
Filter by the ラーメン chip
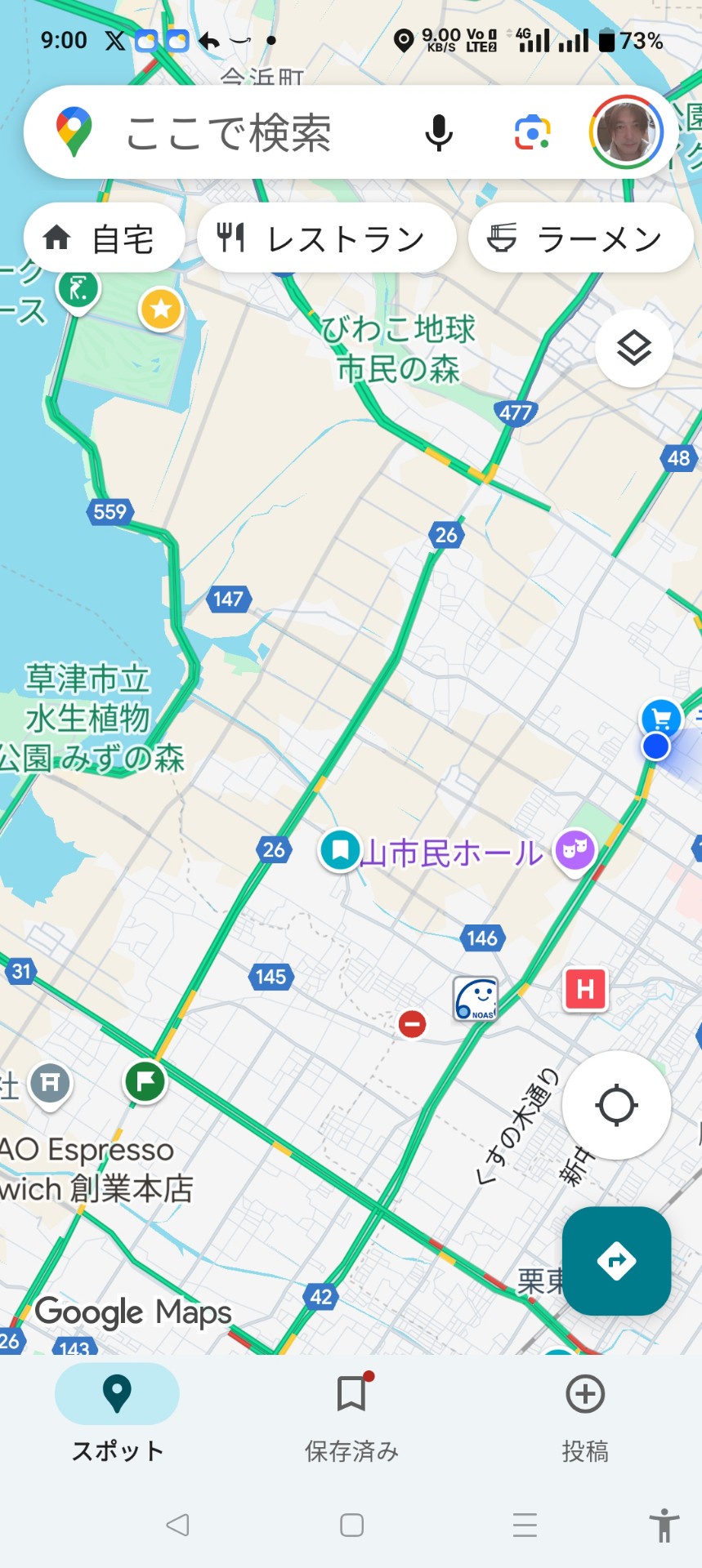tap(580, 238)
